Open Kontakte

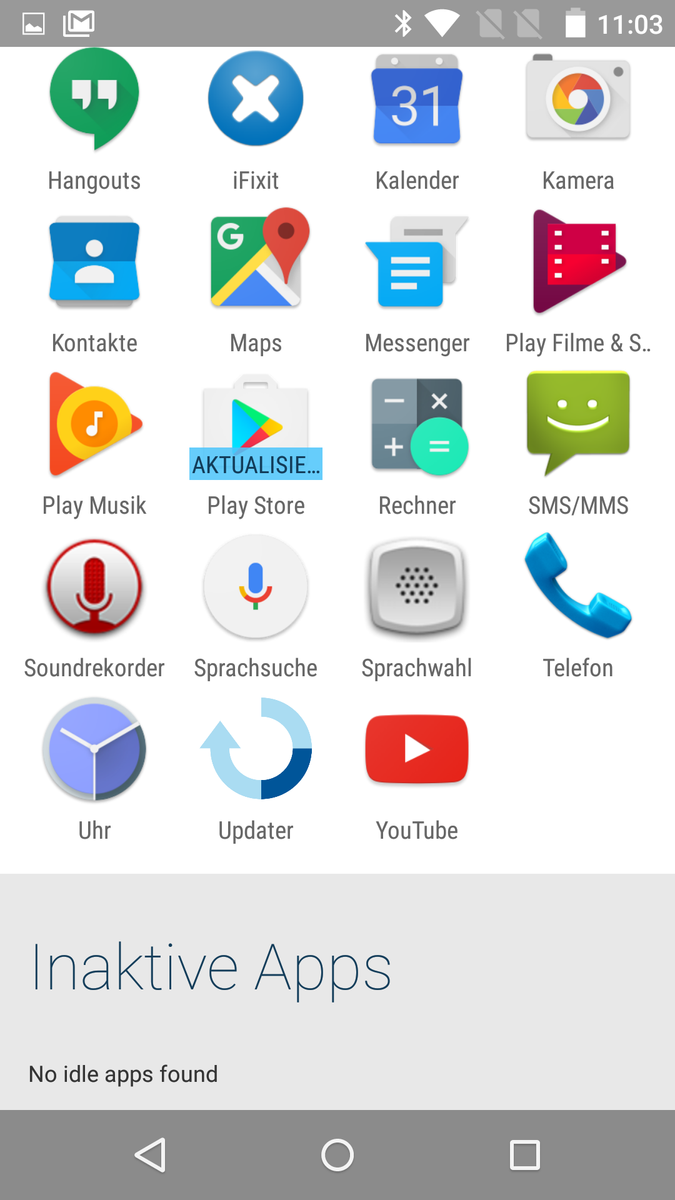click(94, 262)
